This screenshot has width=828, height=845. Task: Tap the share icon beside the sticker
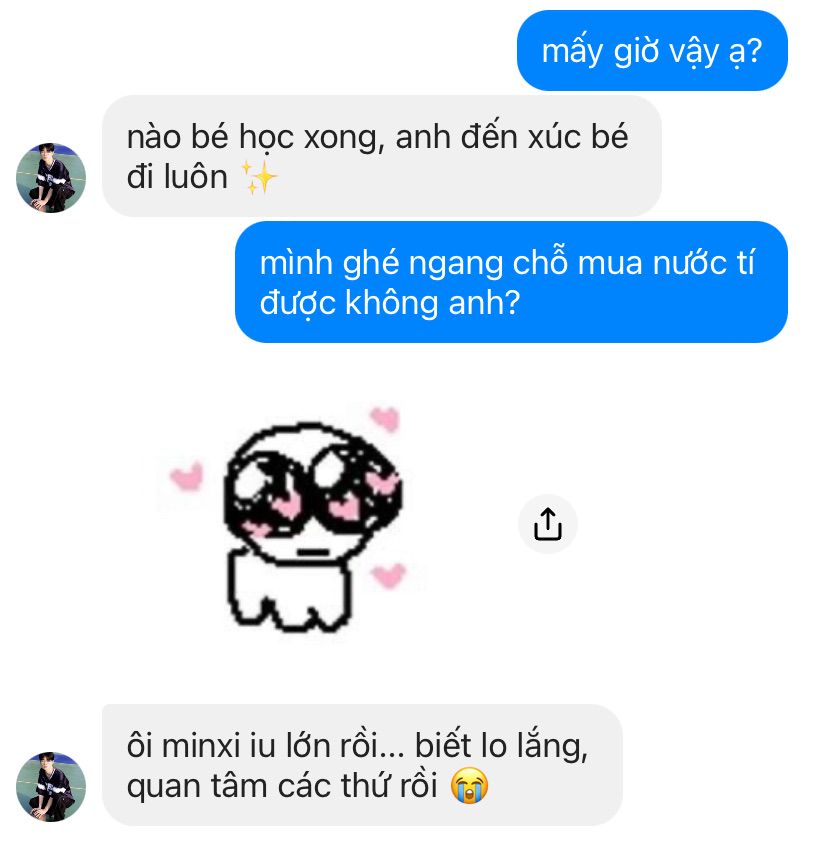click(548, 524)
